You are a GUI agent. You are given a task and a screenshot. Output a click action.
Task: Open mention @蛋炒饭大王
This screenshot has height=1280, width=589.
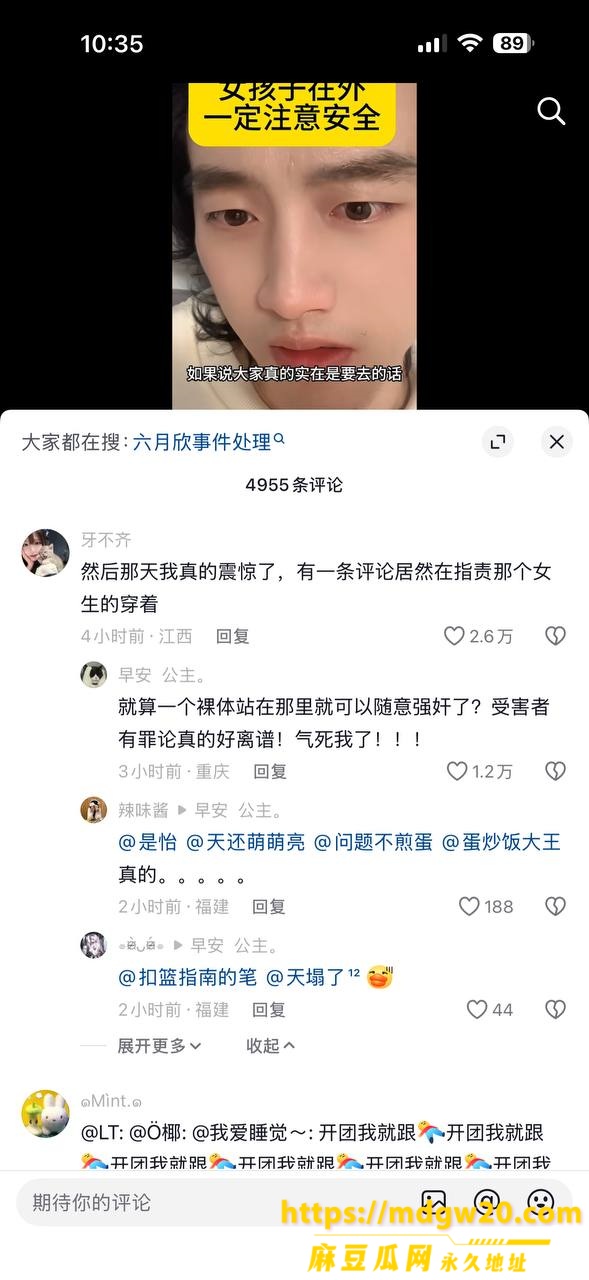click(501, 842)
